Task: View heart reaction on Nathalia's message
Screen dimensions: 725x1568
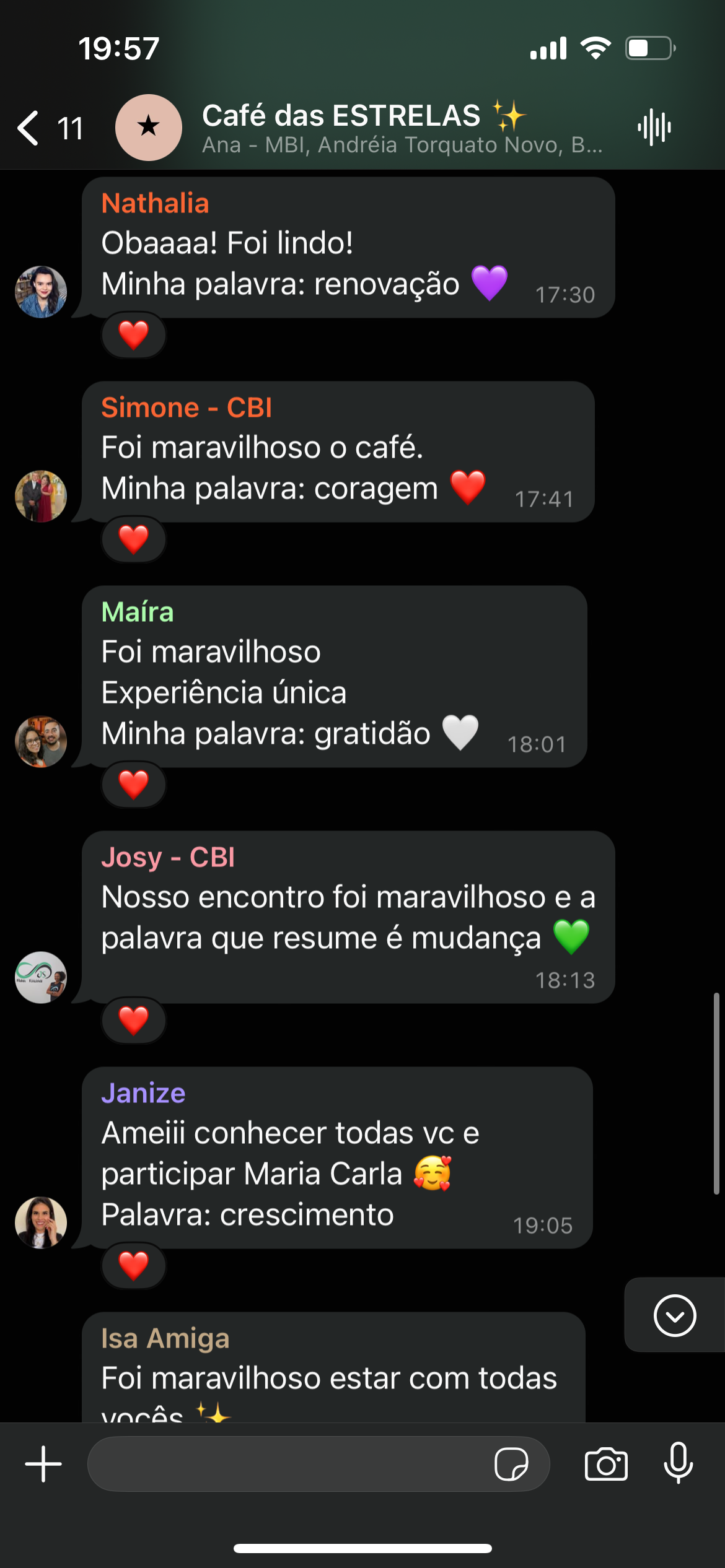Action: [134, 335]
